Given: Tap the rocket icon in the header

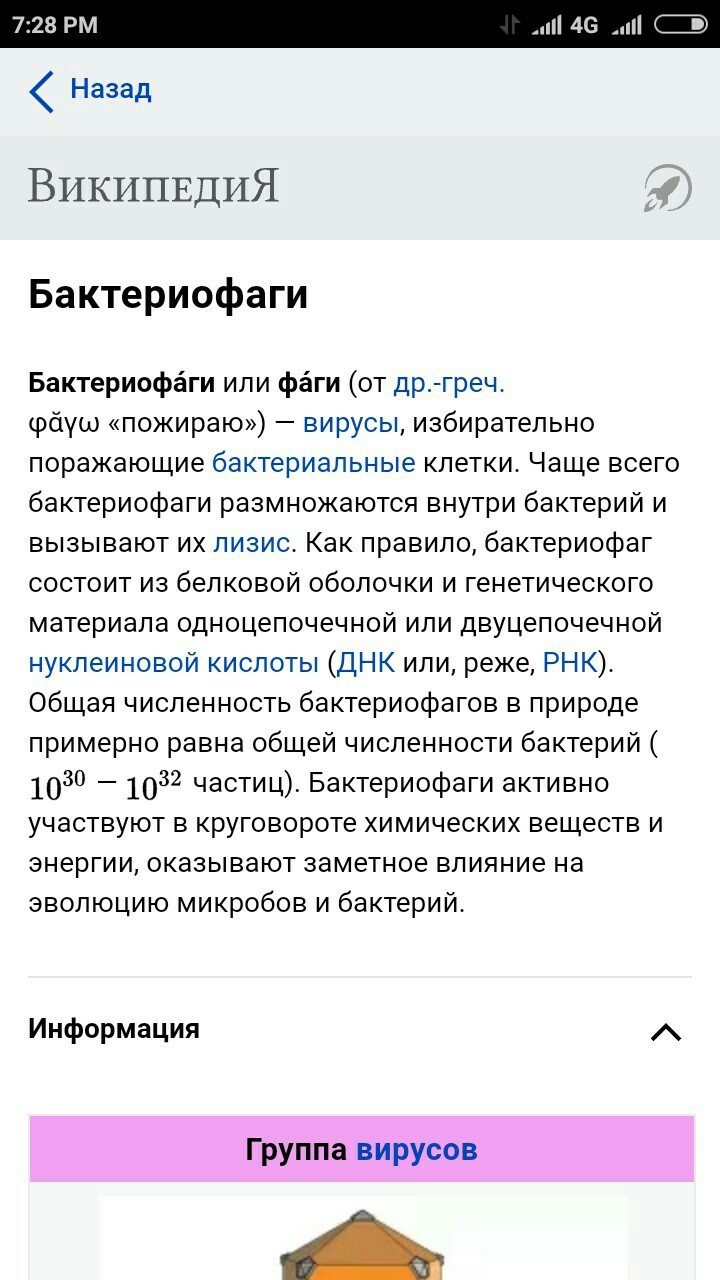Looking at the screenshot, I should click(667, 187).
